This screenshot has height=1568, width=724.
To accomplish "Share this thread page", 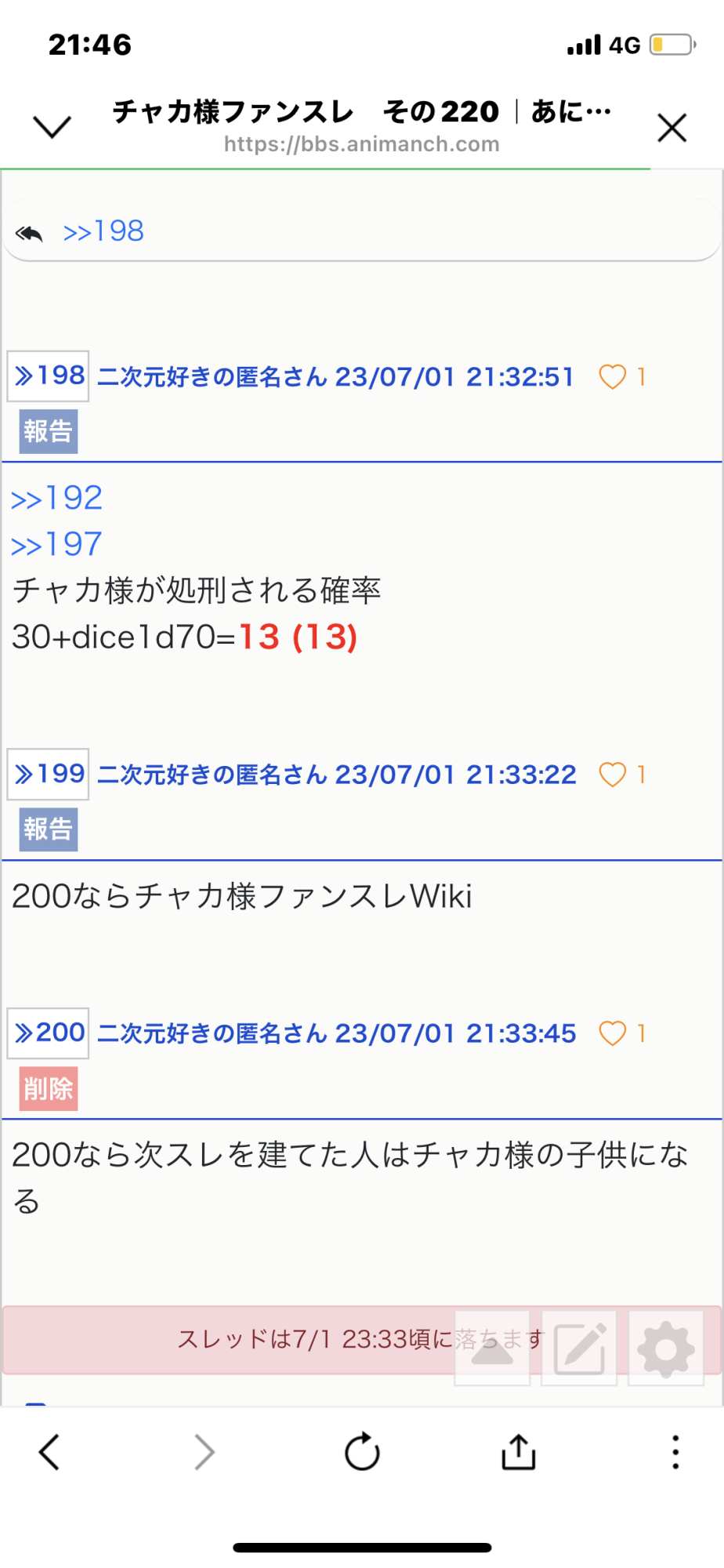I will (519, 1452).
